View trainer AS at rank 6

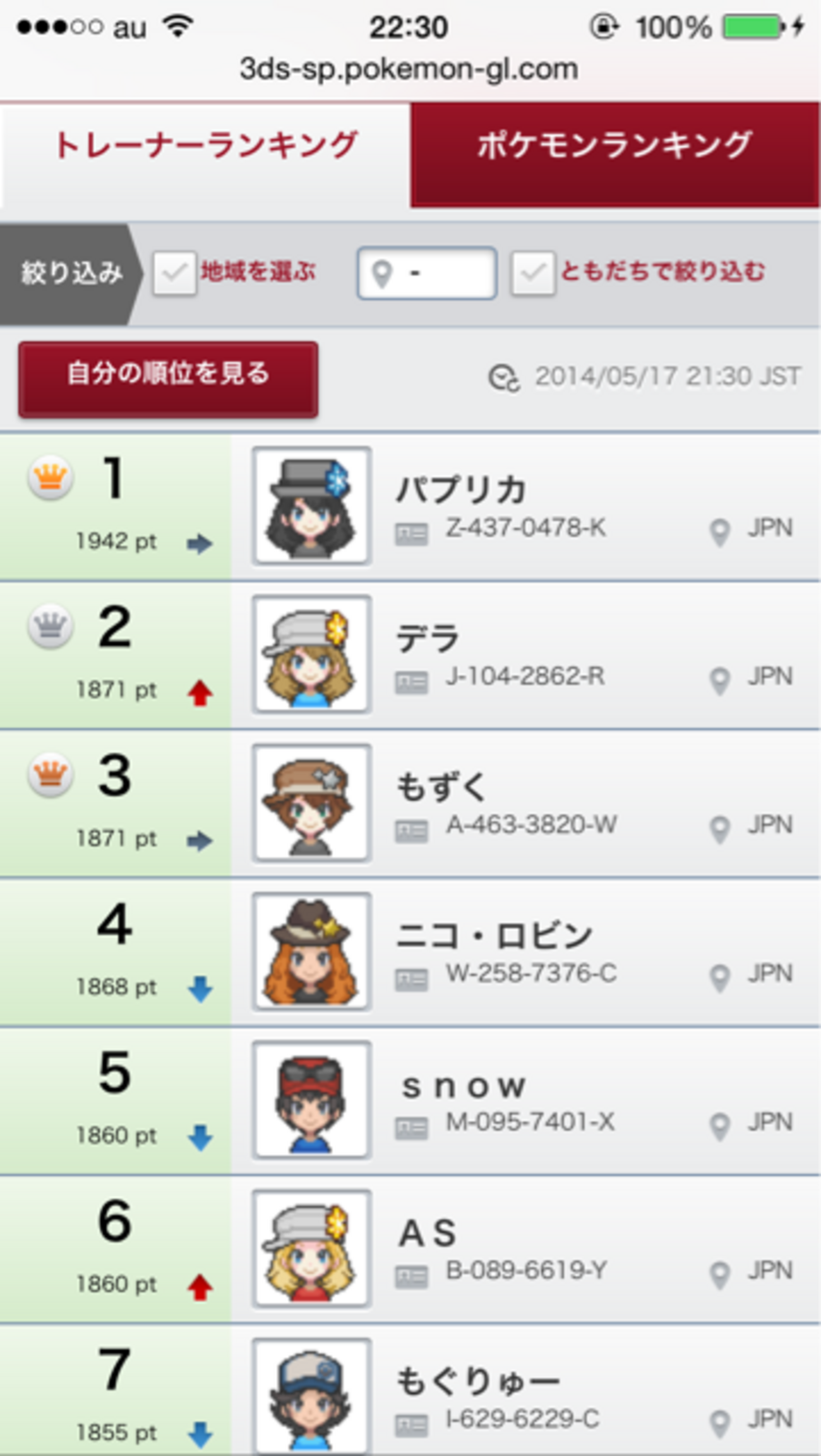point(427,1248)
